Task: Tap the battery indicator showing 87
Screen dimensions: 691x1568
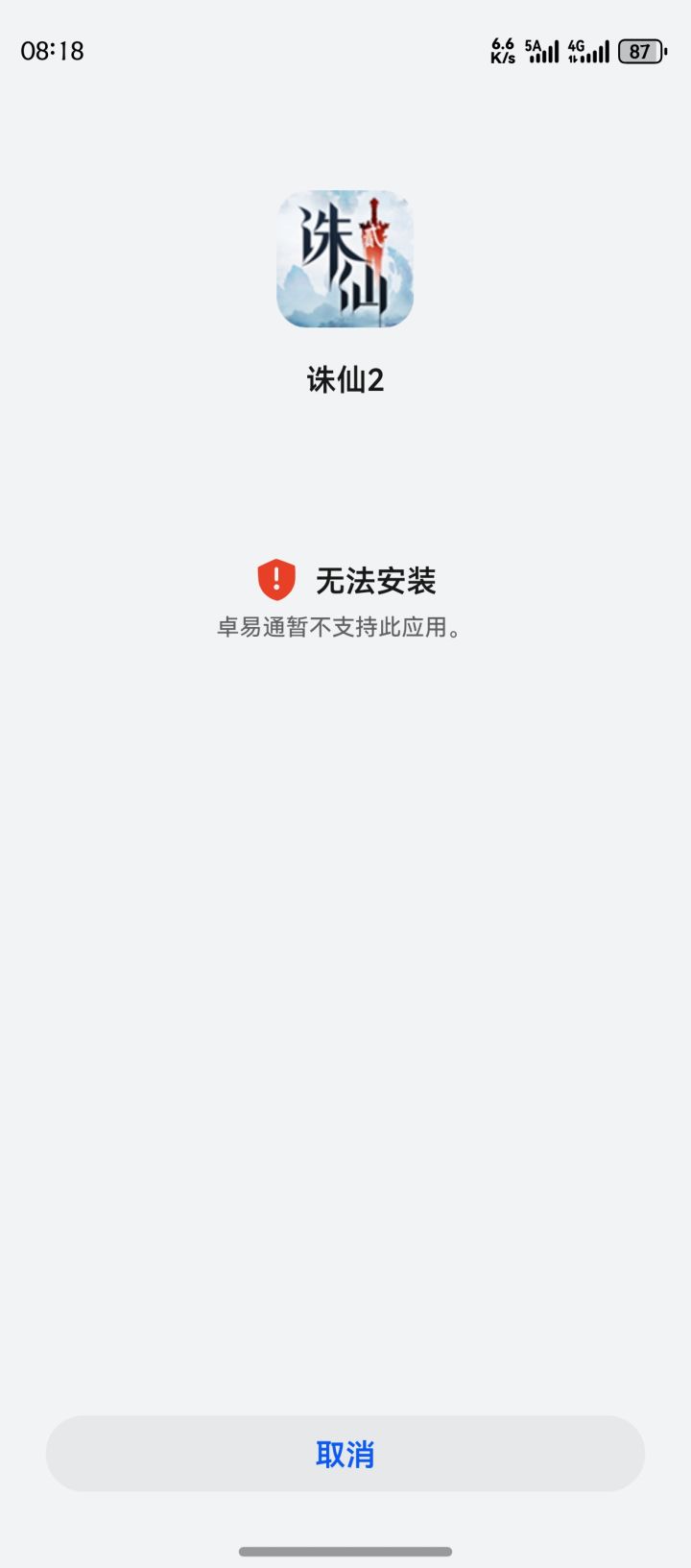Action: coord(638,49)
